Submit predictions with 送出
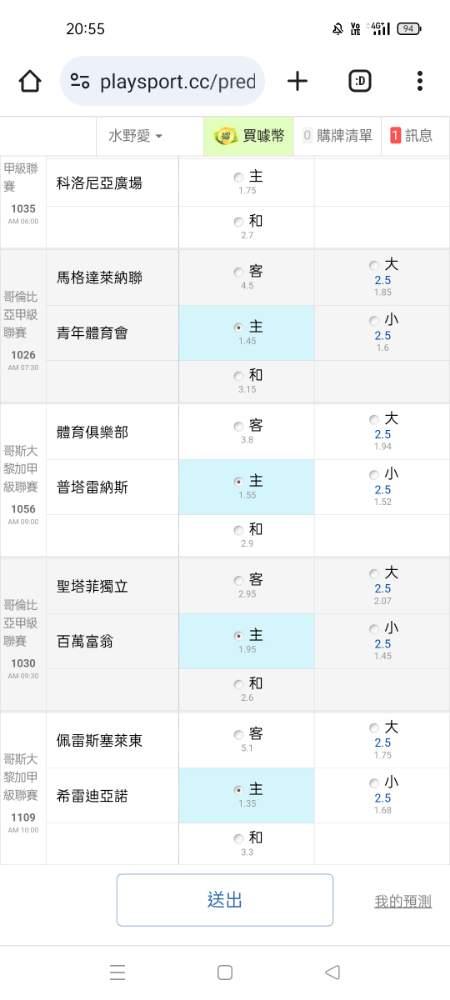 pyautogui.click(x=224, y=900)
